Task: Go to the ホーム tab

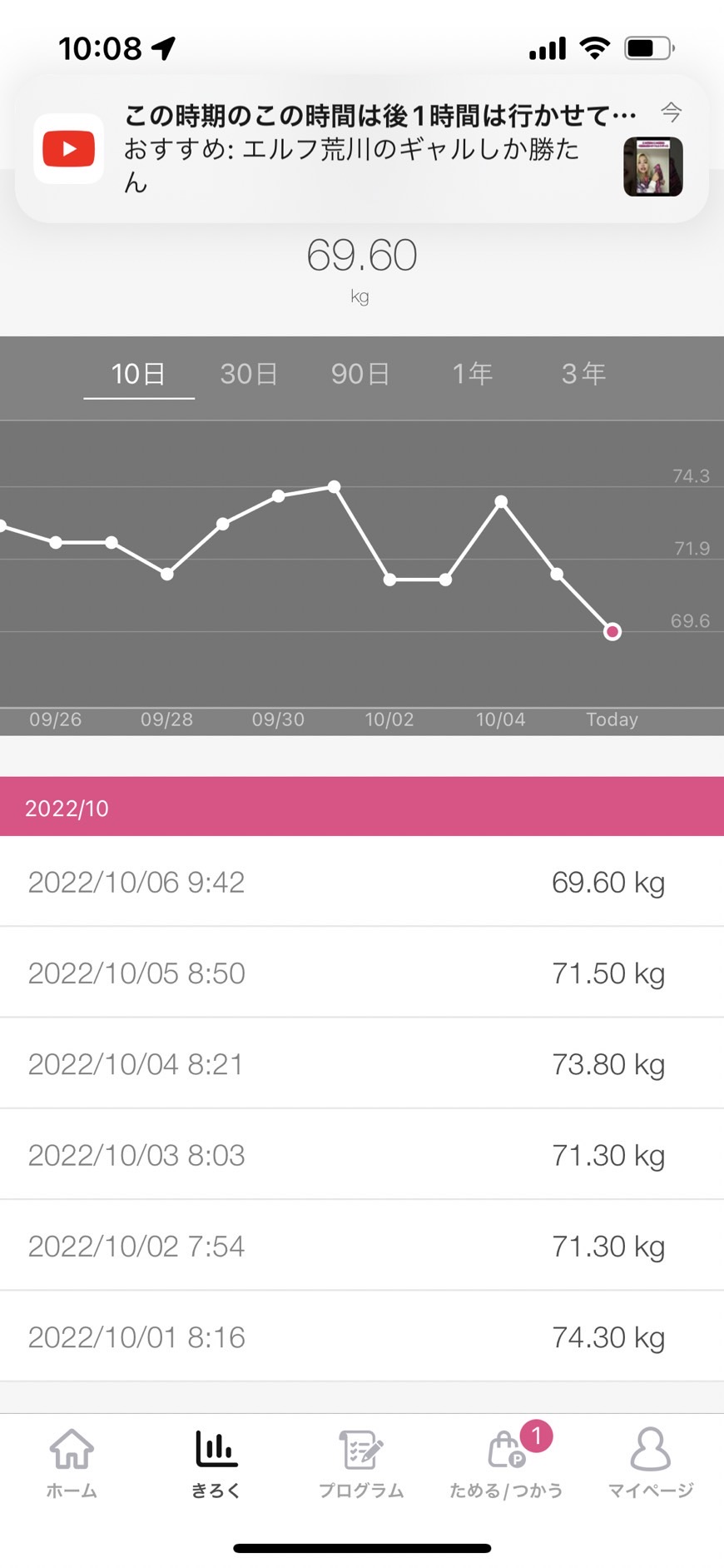Action: click(x=72, y=1464)
